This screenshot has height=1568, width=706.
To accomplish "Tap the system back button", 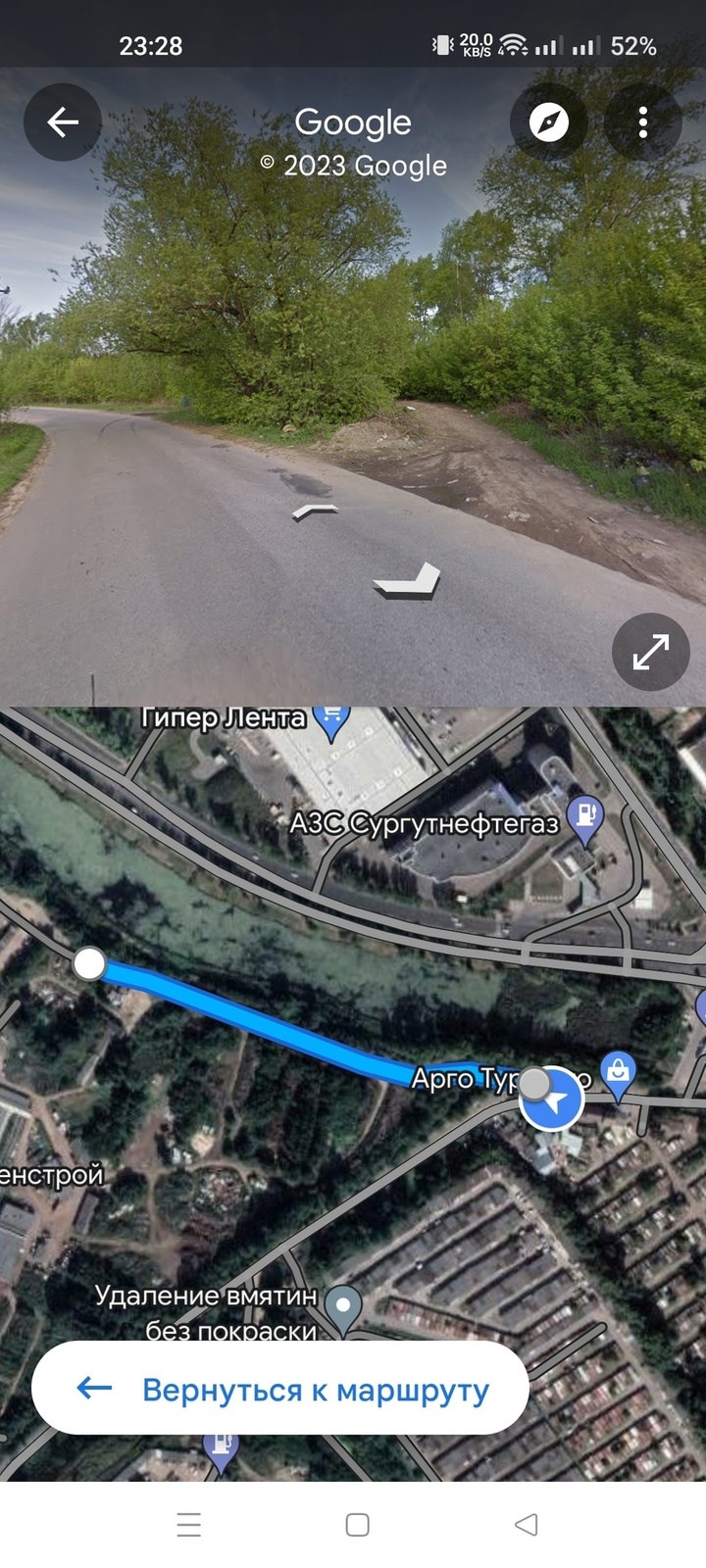I will [x=527, y=1524].
